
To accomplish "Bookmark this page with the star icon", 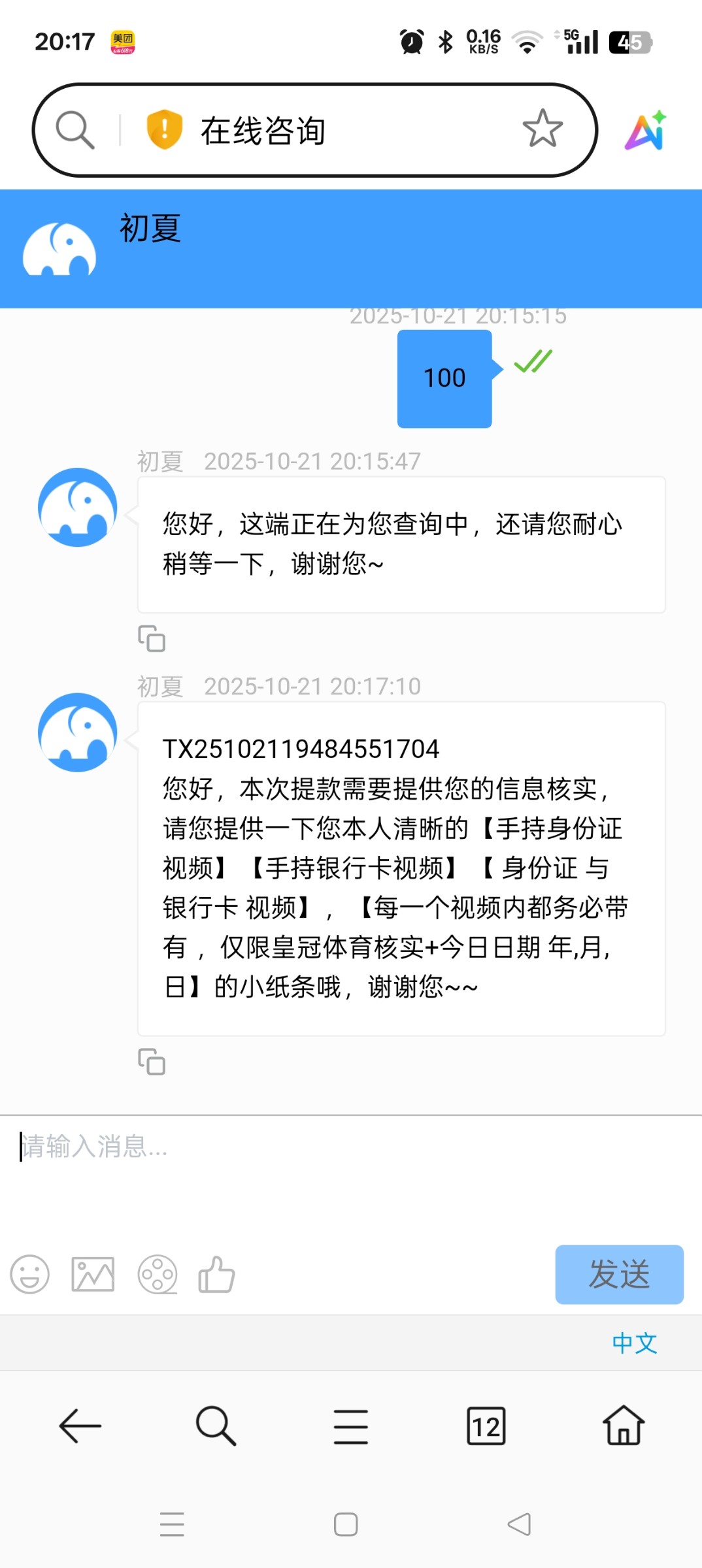I will (543, 129).
